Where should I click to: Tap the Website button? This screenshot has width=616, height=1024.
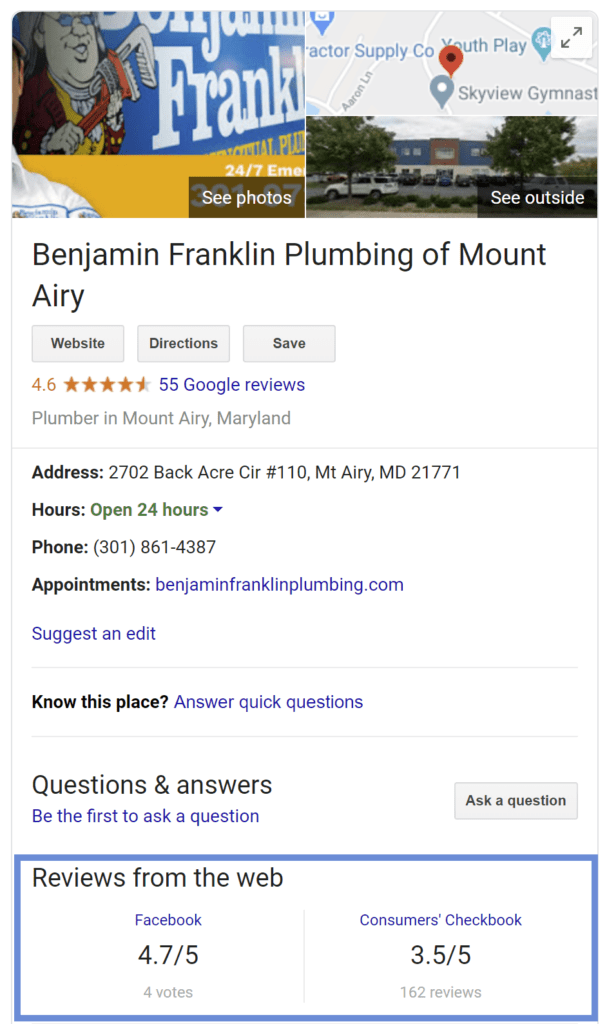[x=78, y=344]
